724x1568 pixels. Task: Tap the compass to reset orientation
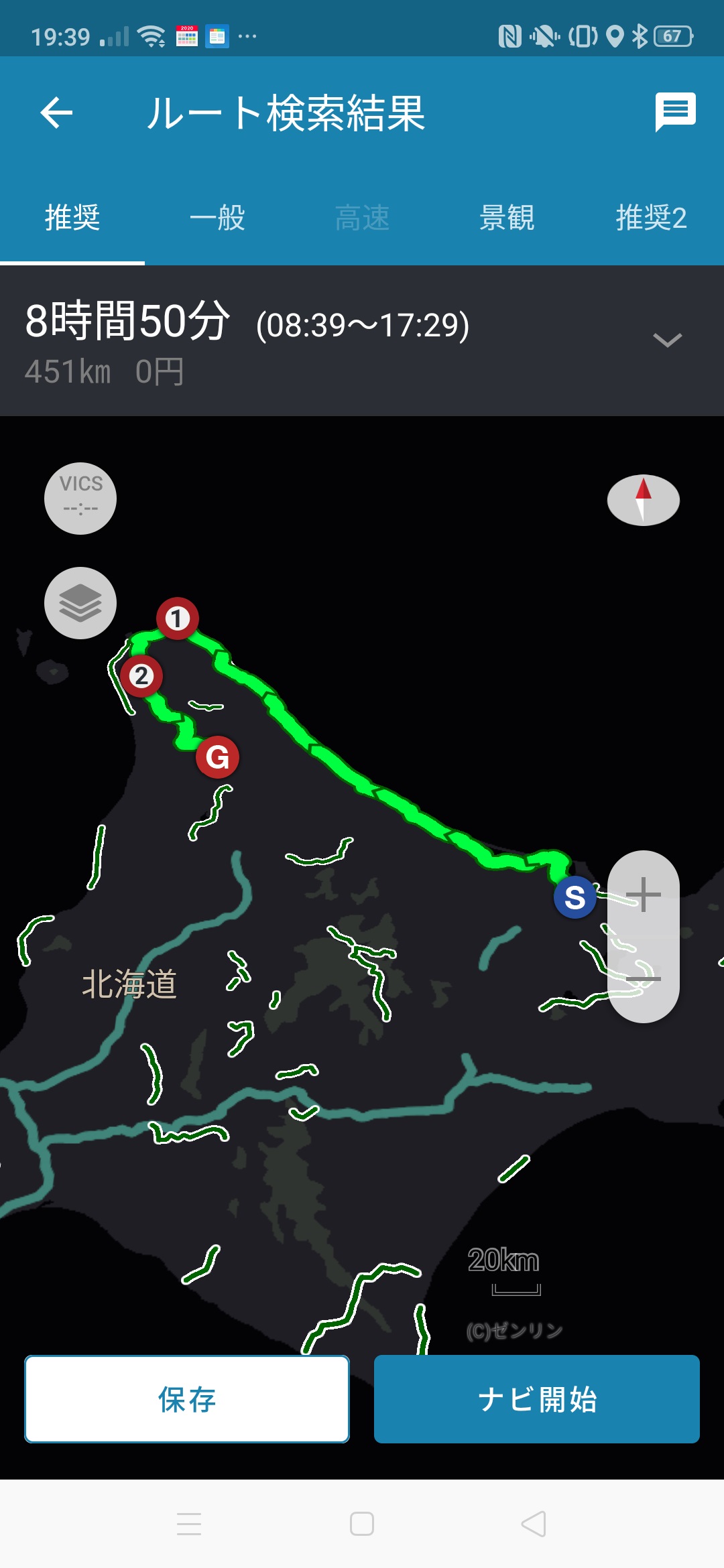click(x=643, y=500)
